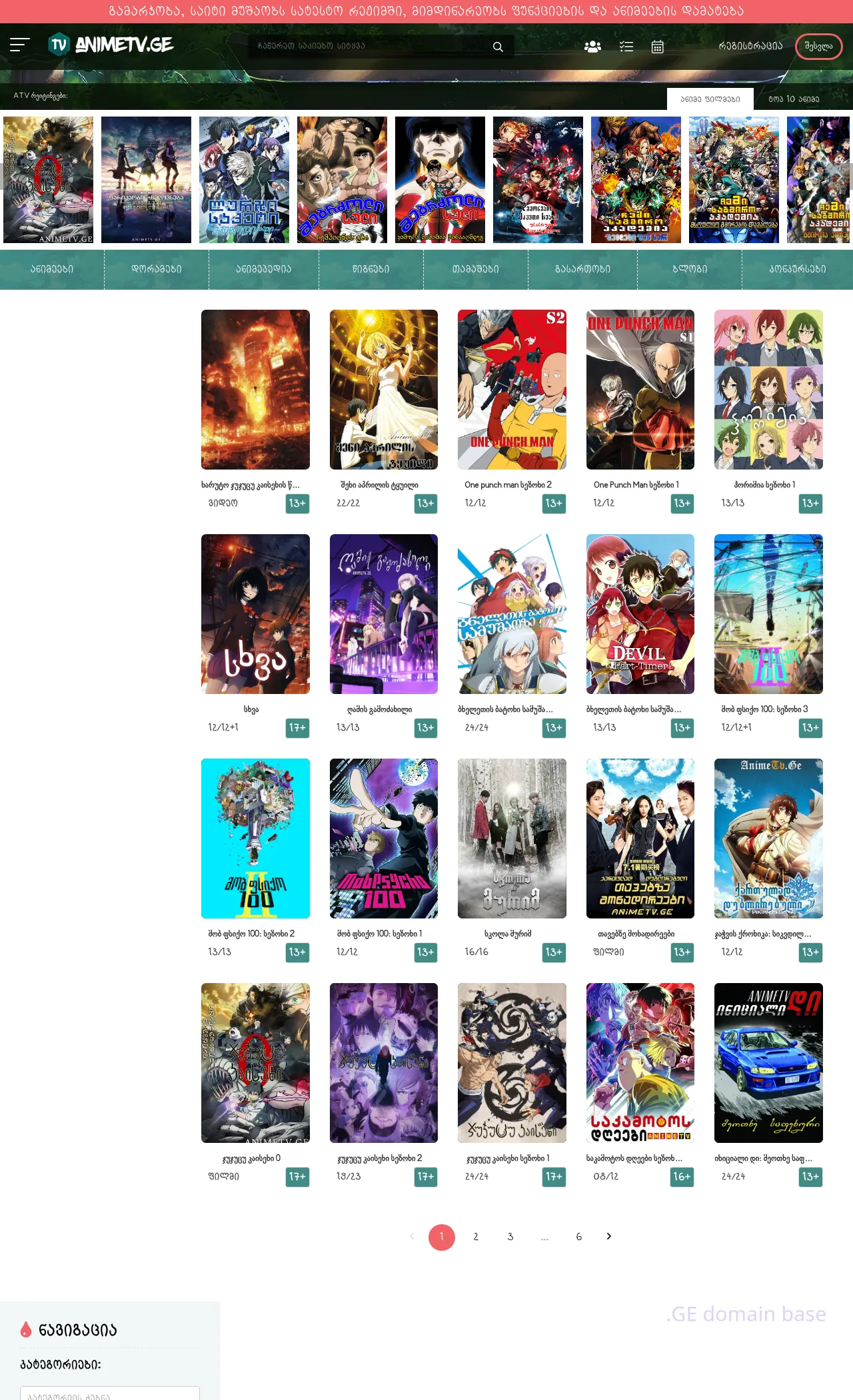Tap the next page arrow
Image resolution: width=853 pixels, height=1400 pixels.
tap(608, 1236)
